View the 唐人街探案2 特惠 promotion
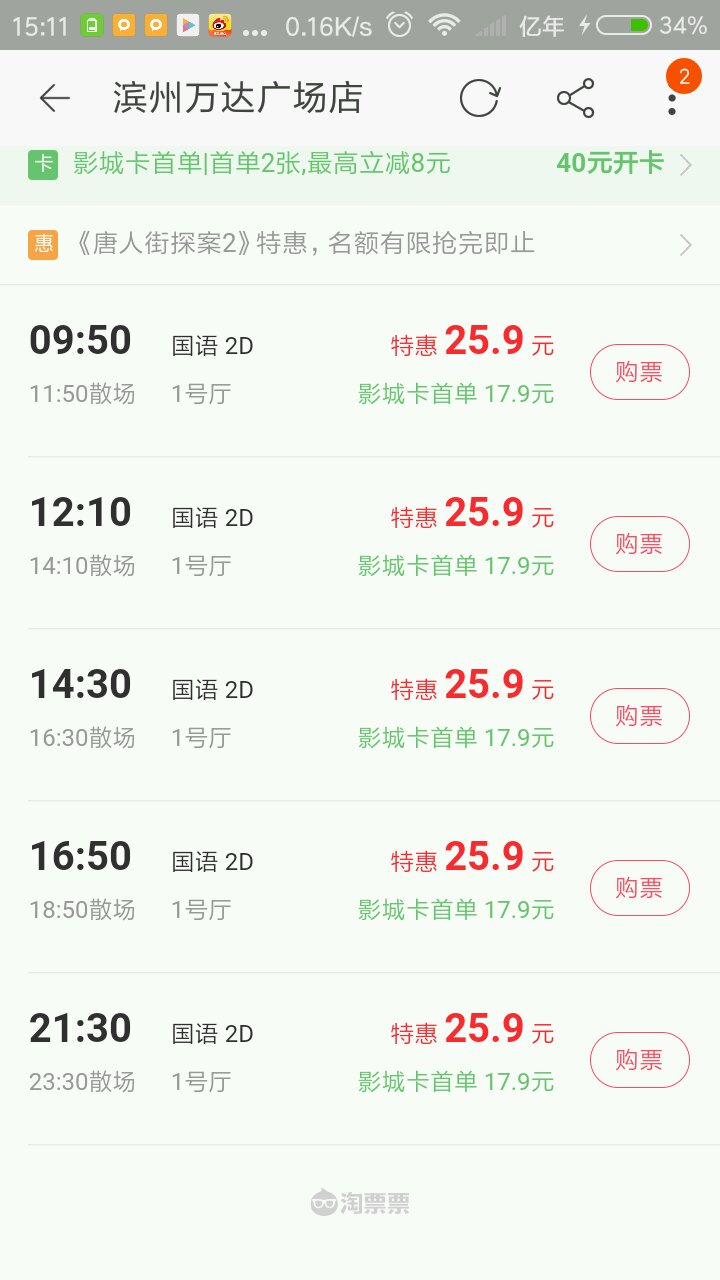The image size is (720, 1280). [360, 244]
